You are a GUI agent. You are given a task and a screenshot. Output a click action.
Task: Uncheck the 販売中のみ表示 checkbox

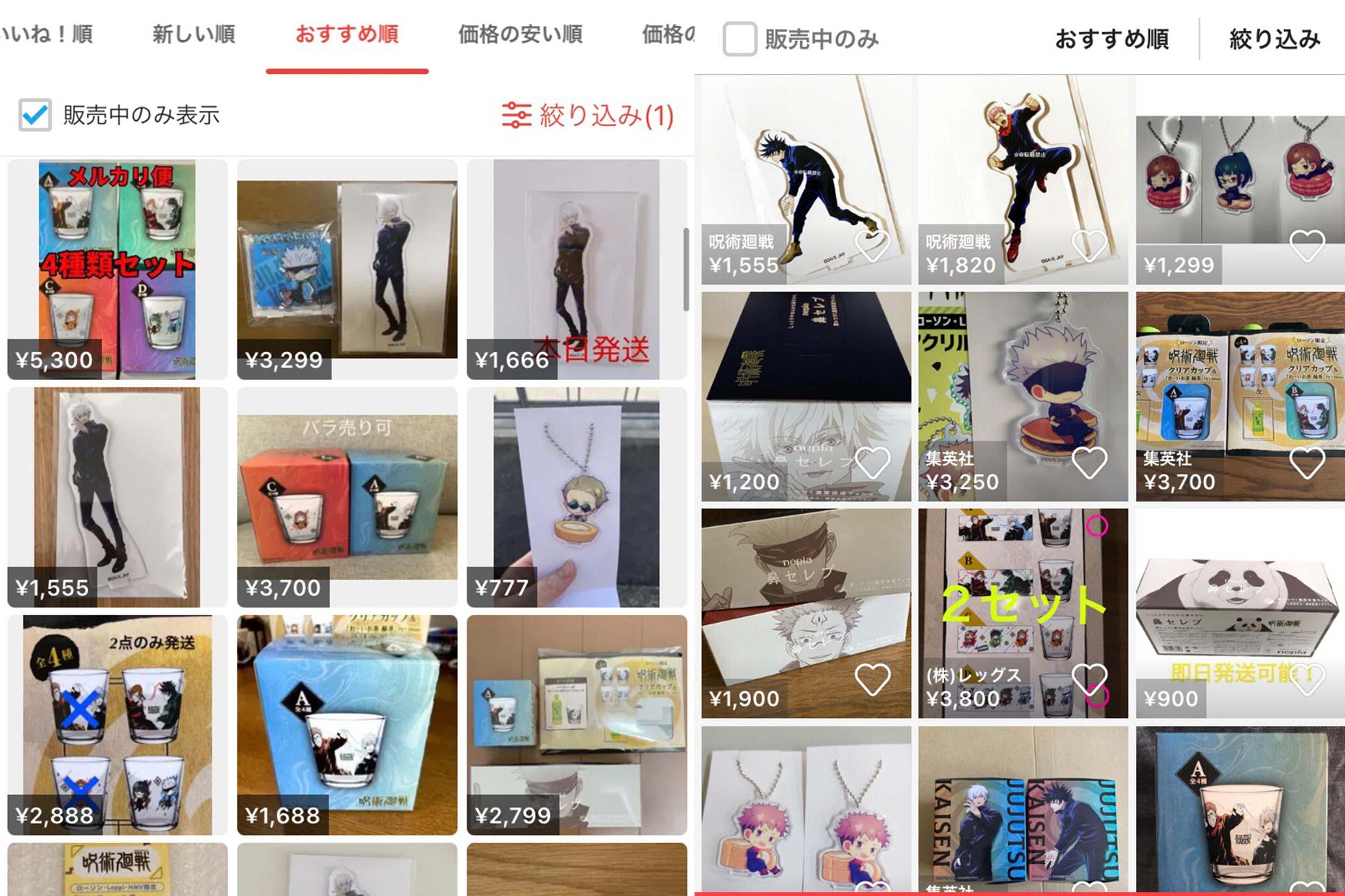click(35, 115)
